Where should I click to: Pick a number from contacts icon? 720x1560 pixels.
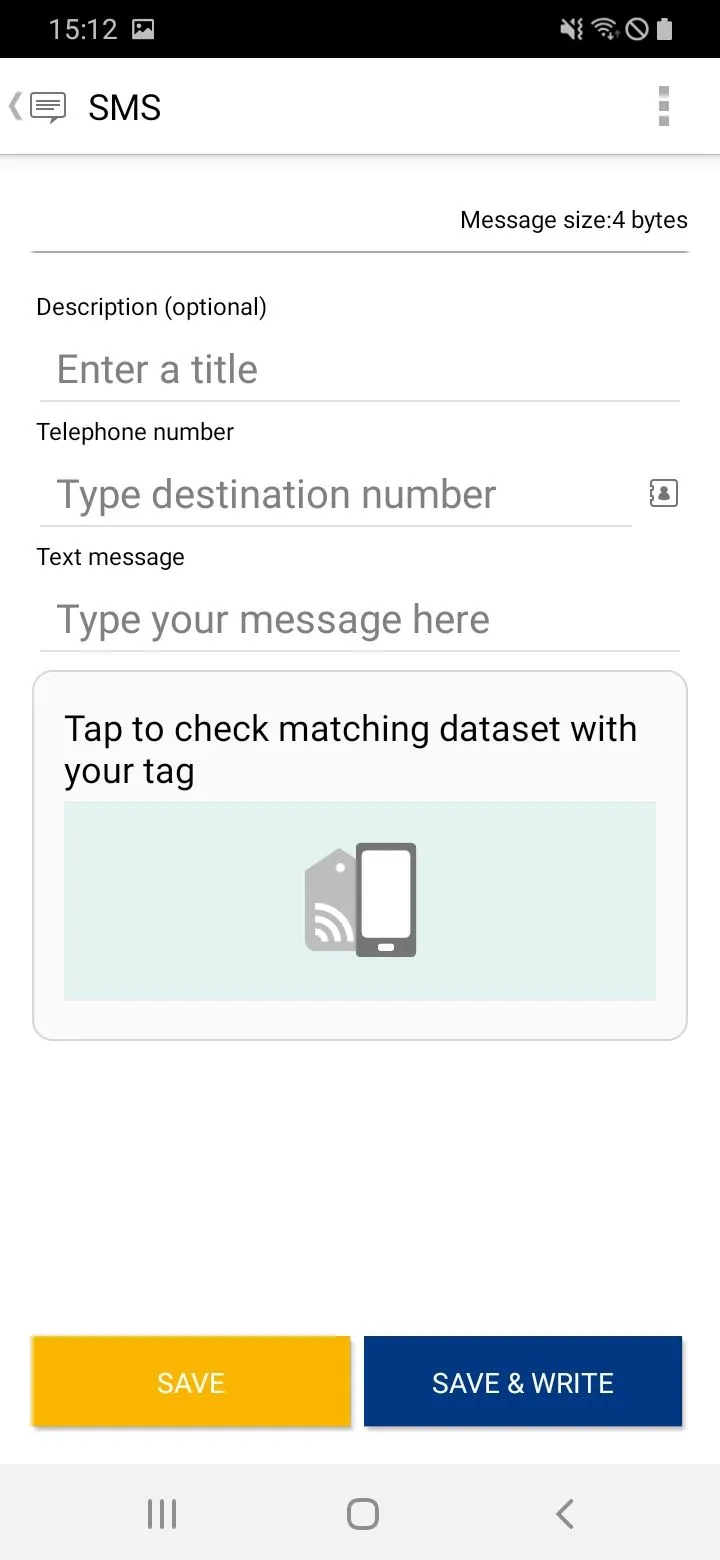point(664,493)
